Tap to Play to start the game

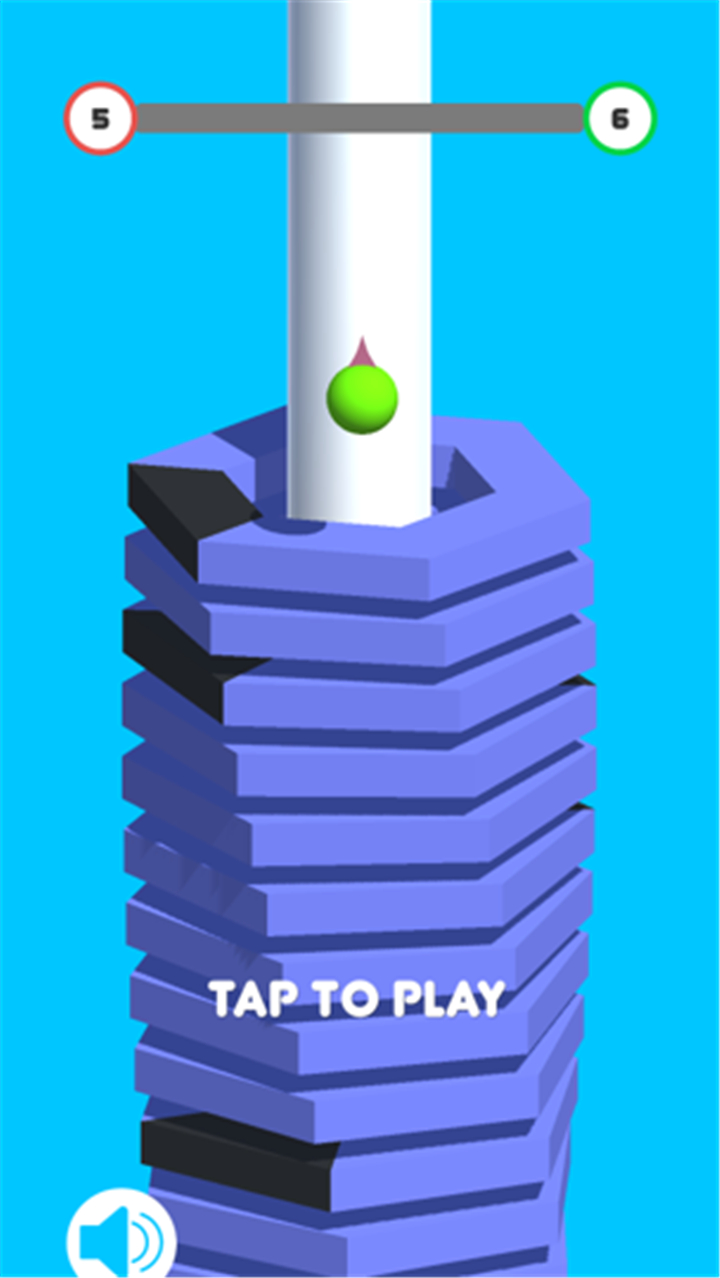pos(357,998)
